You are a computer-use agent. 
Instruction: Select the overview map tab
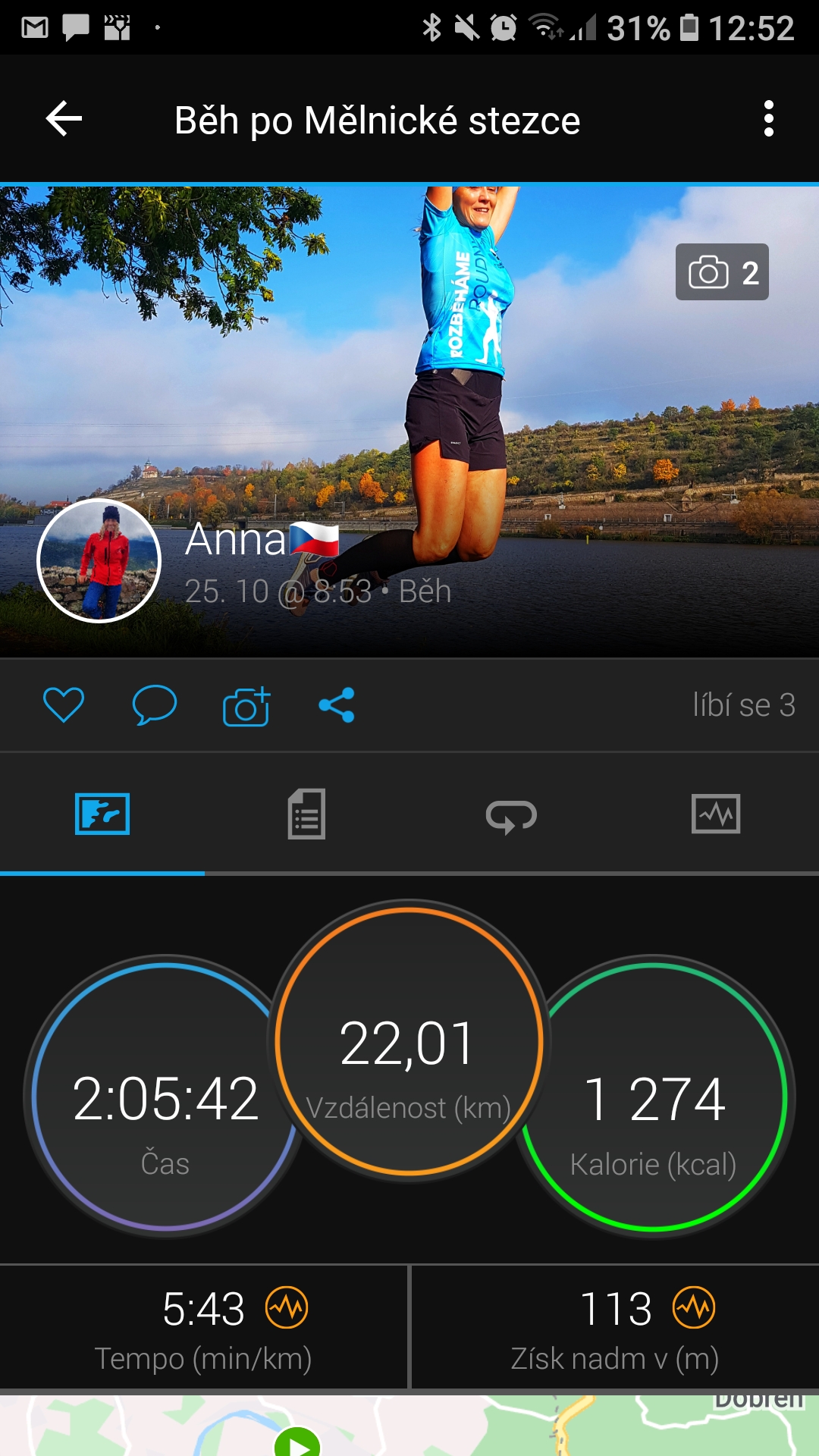(x=102, y=814)
